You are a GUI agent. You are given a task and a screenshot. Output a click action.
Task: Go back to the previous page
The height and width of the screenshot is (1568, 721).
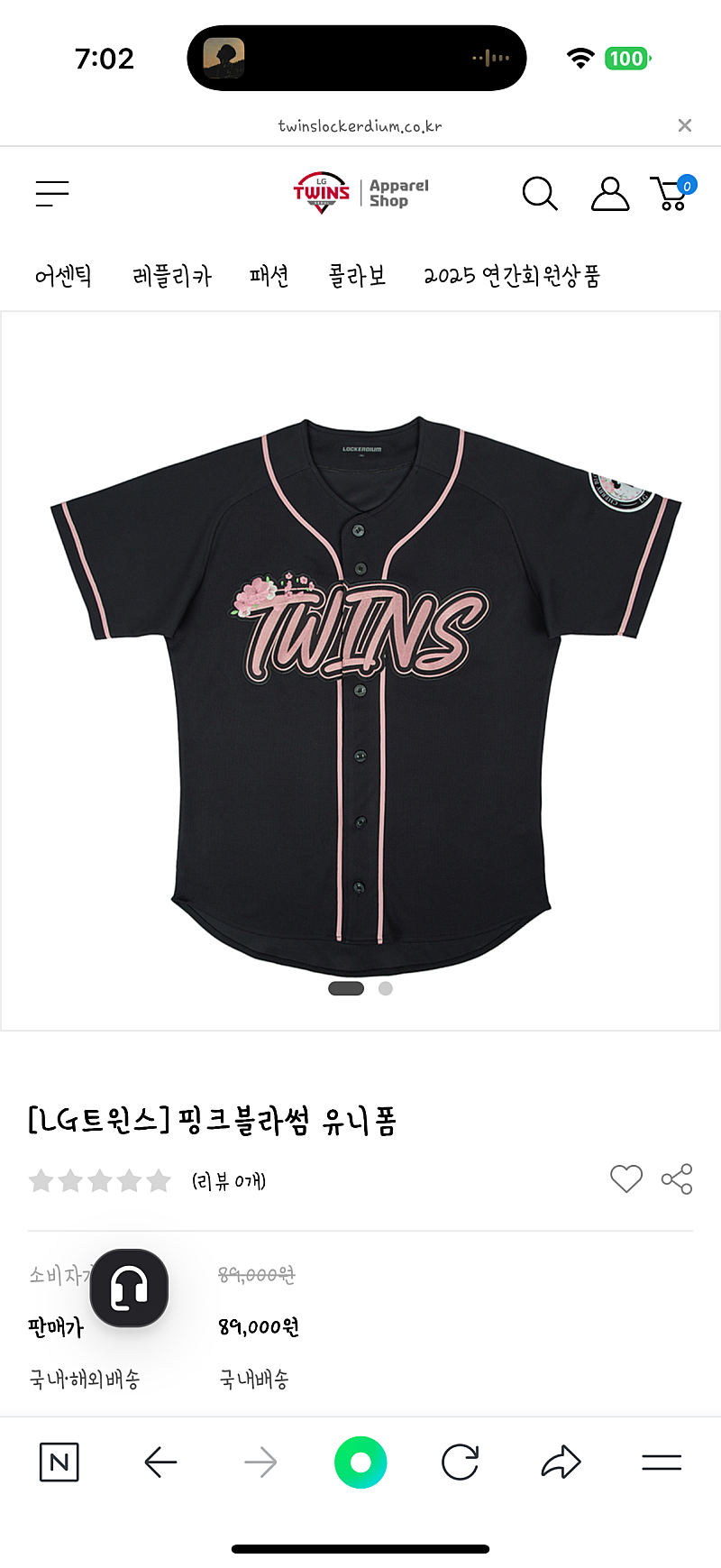(160, 1462)
